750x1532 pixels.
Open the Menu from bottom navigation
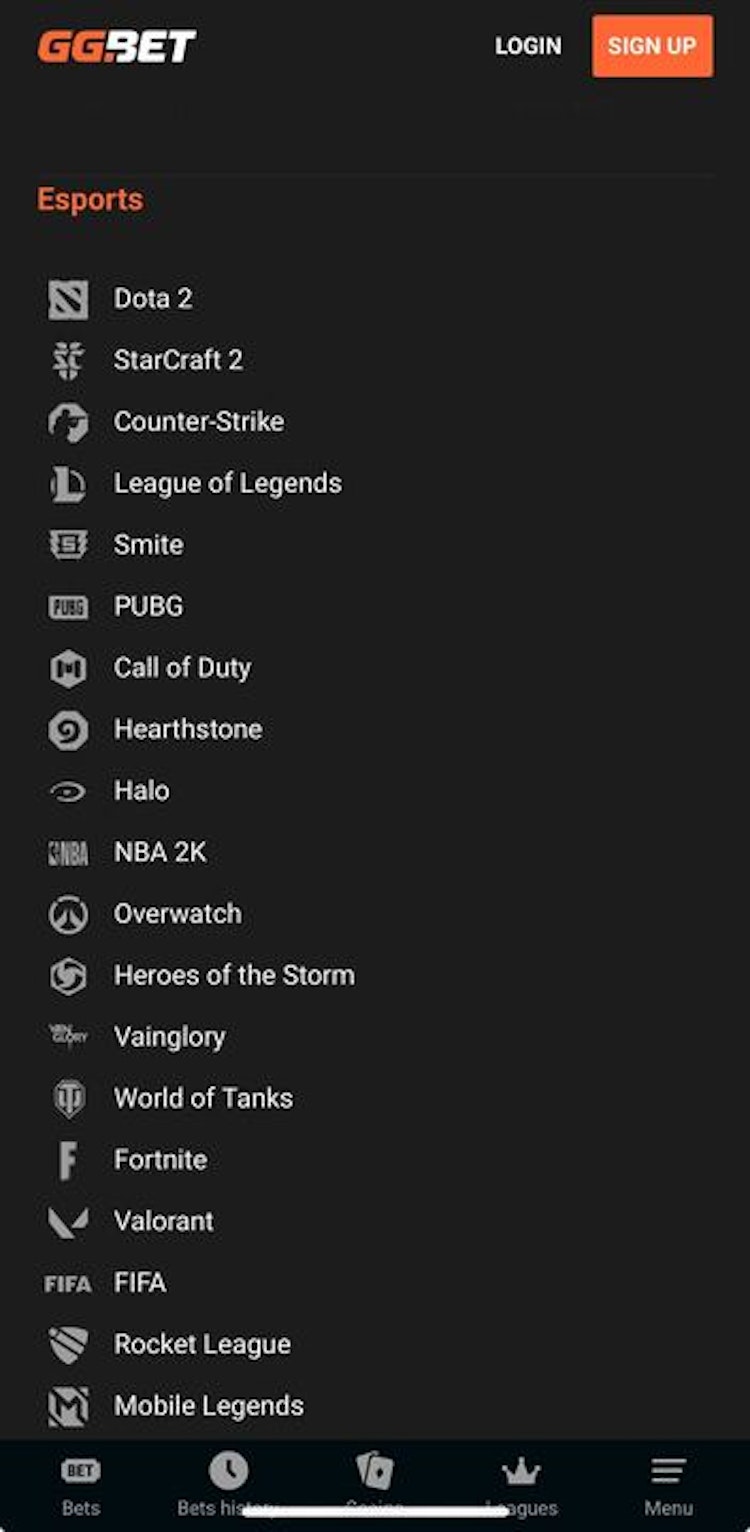tap(668, 1483)
